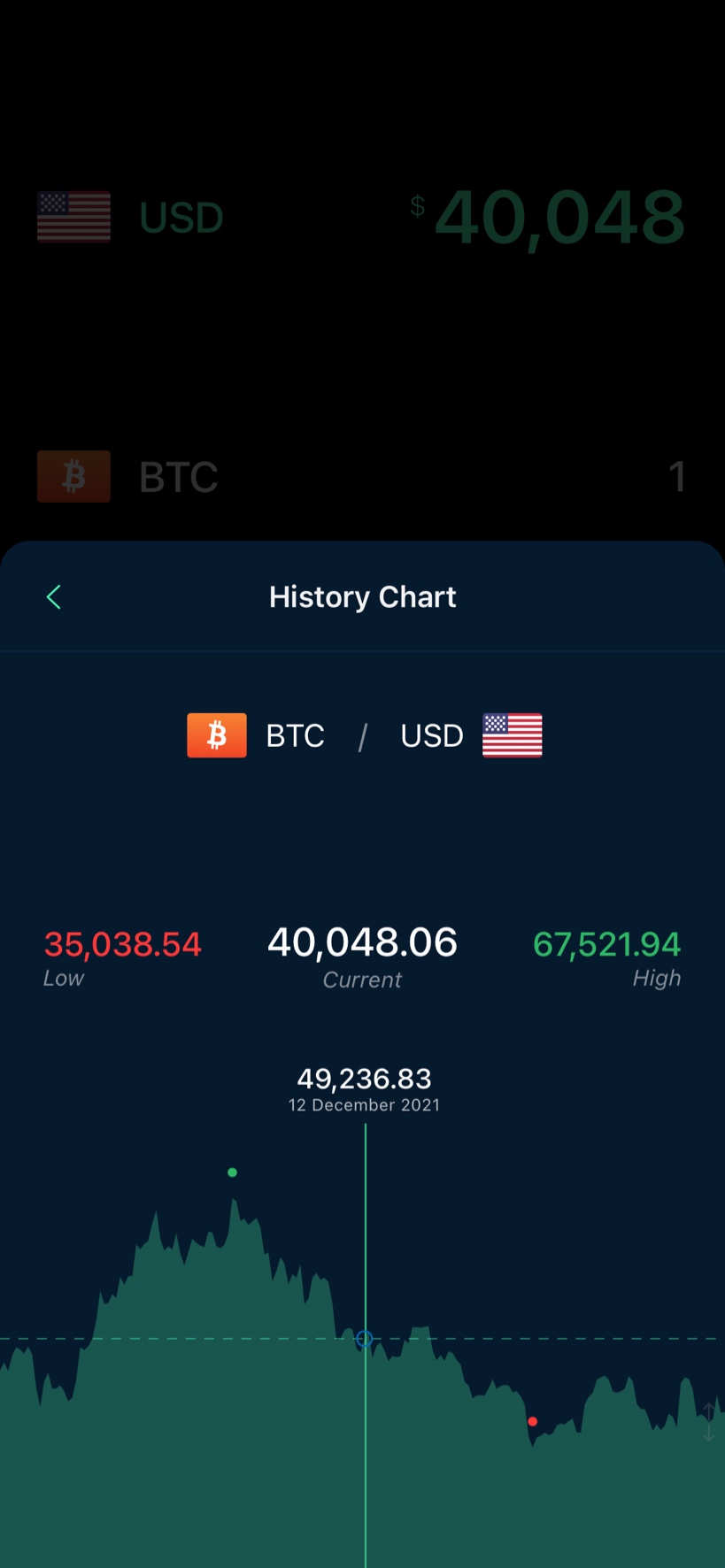This screenshot has height=1568, width=725.
Task: Tap the red low point marker on the chart
Action: [532, 1421]
